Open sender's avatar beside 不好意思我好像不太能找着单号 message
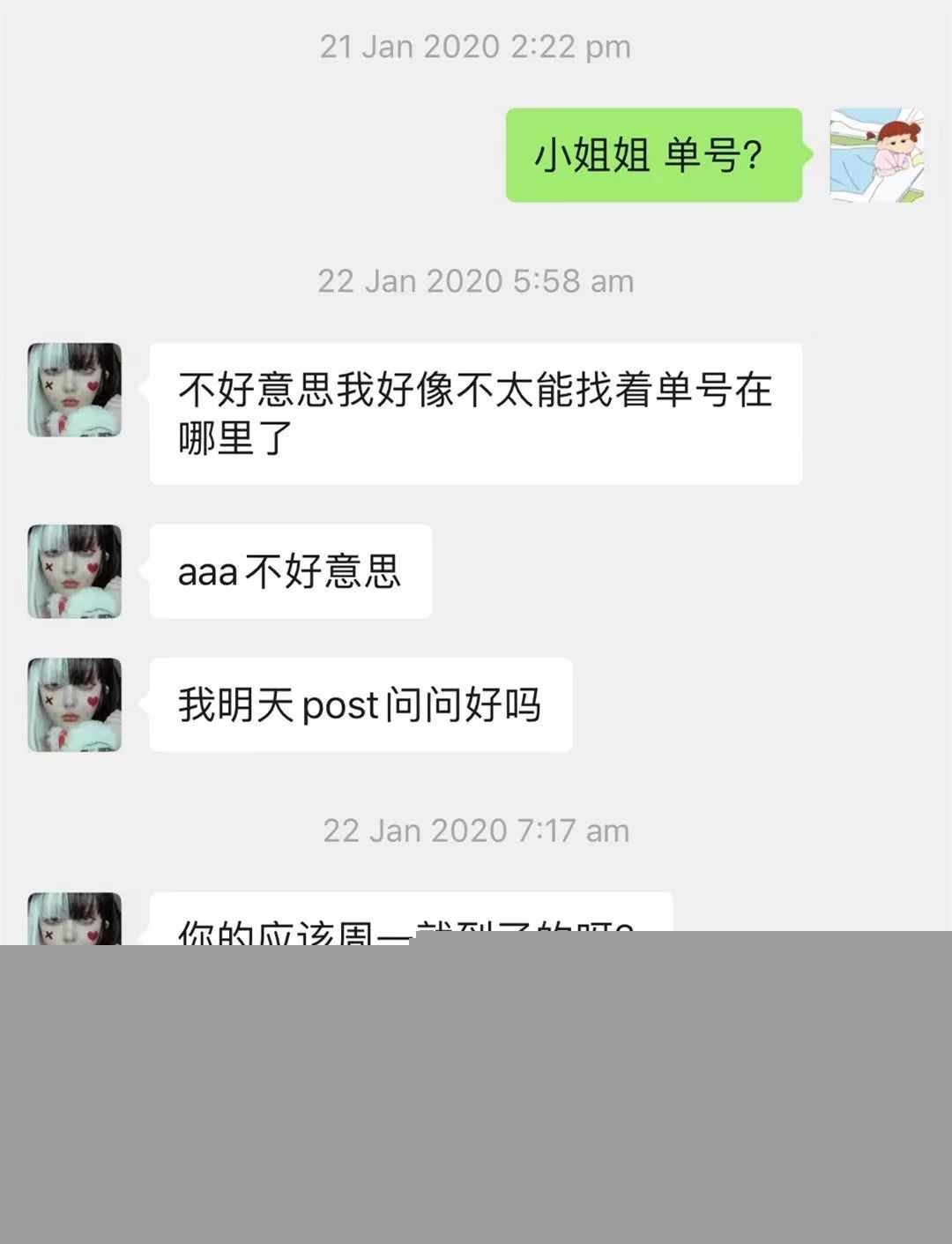 tap(75, 390)
